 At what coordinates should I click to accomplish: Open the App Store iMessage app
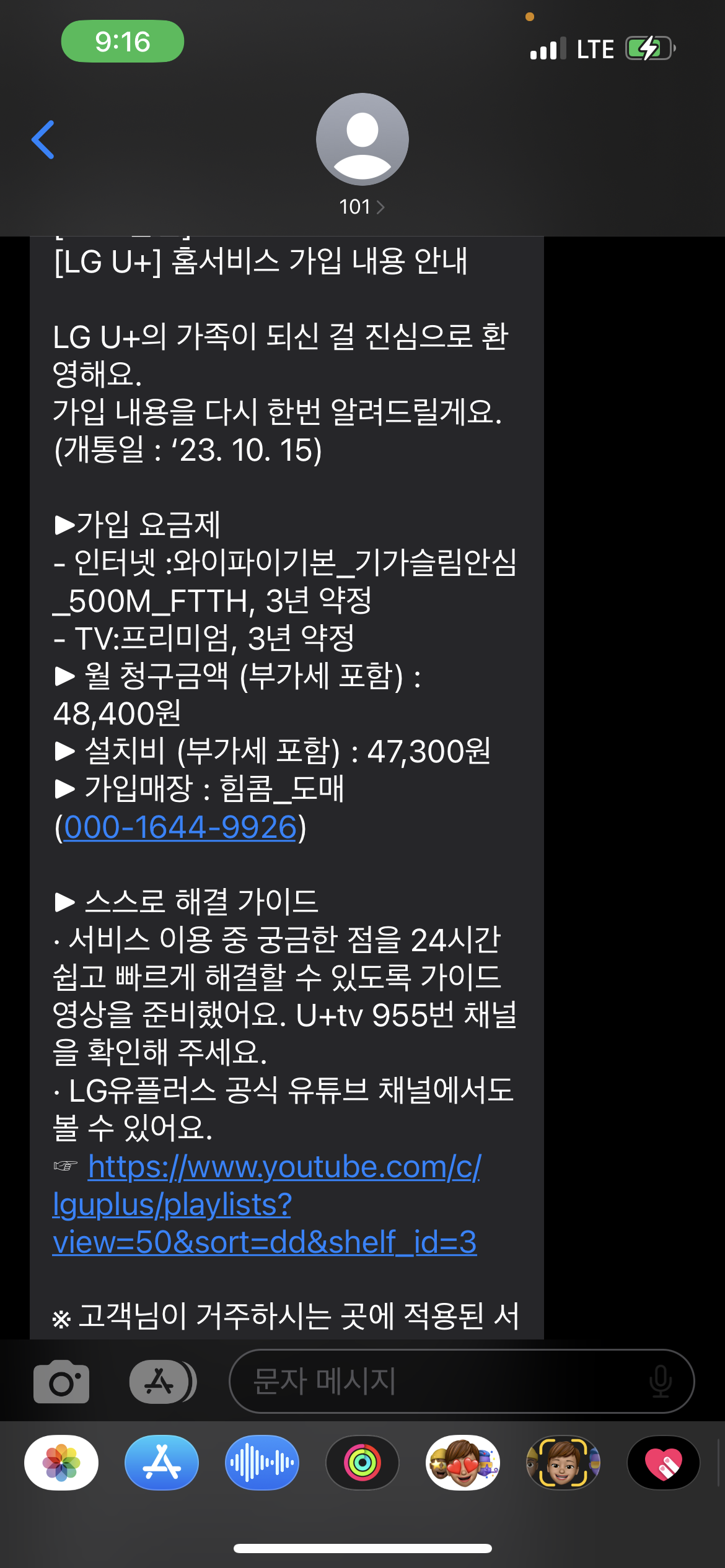(x=162, y=1463)
